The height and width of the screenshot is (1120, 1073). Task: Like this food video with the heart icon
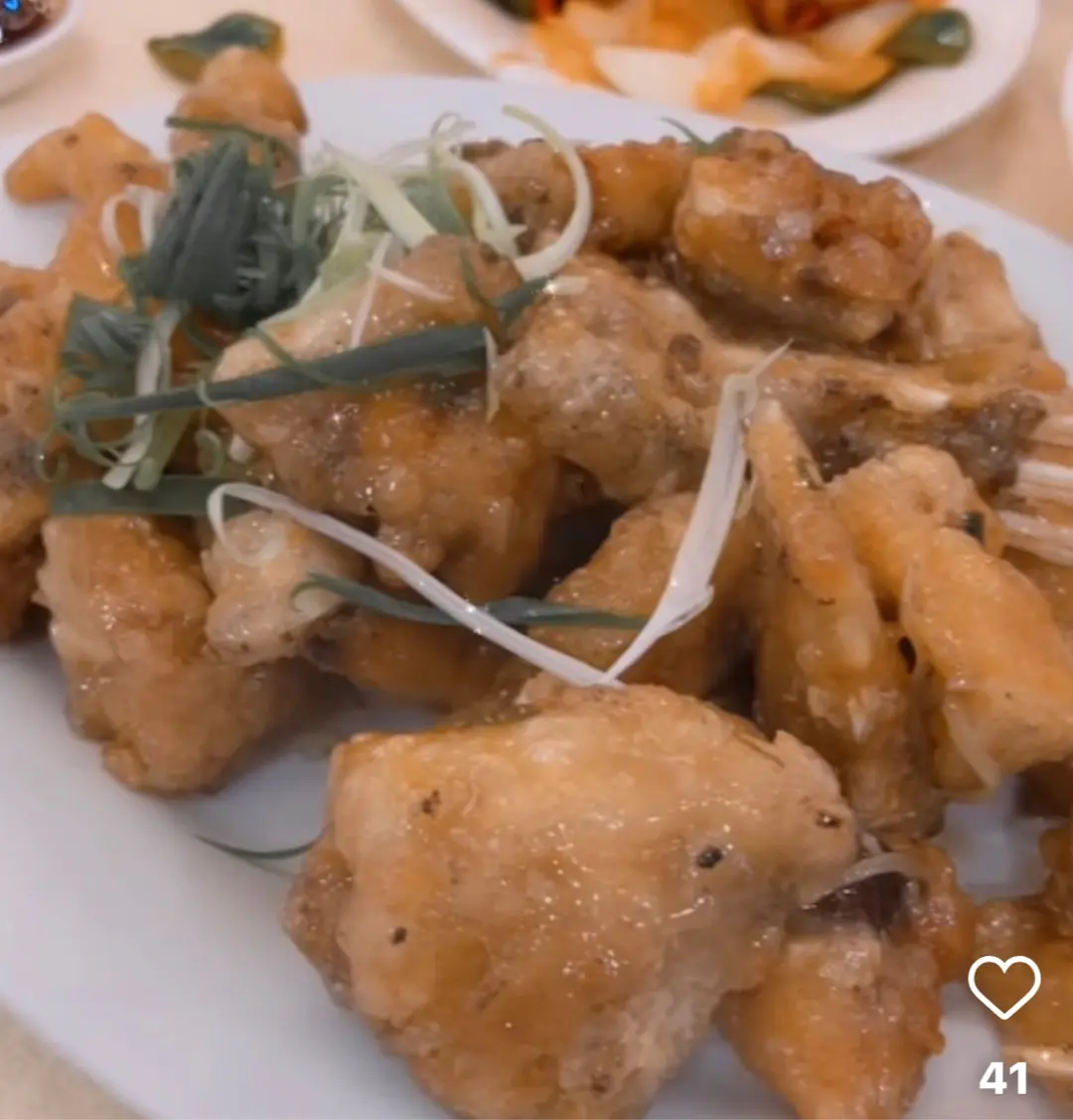point(1003,987)
